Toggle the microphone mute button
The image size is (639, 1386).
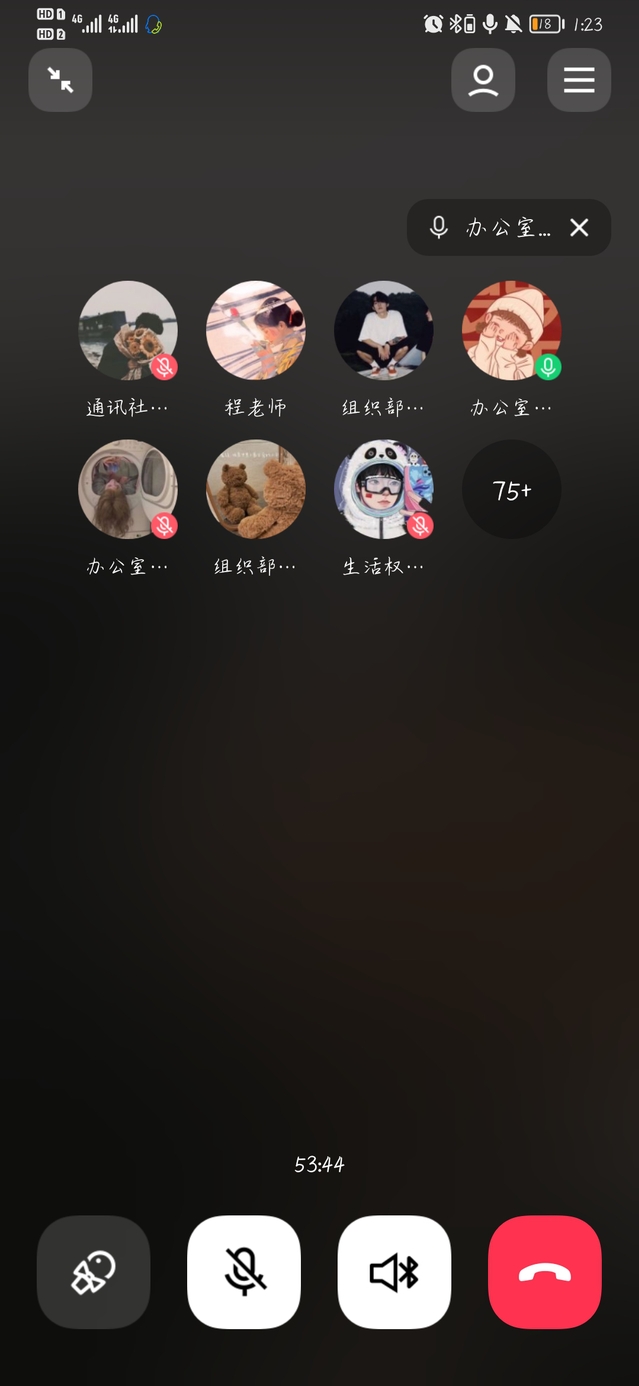(244, 1272)
